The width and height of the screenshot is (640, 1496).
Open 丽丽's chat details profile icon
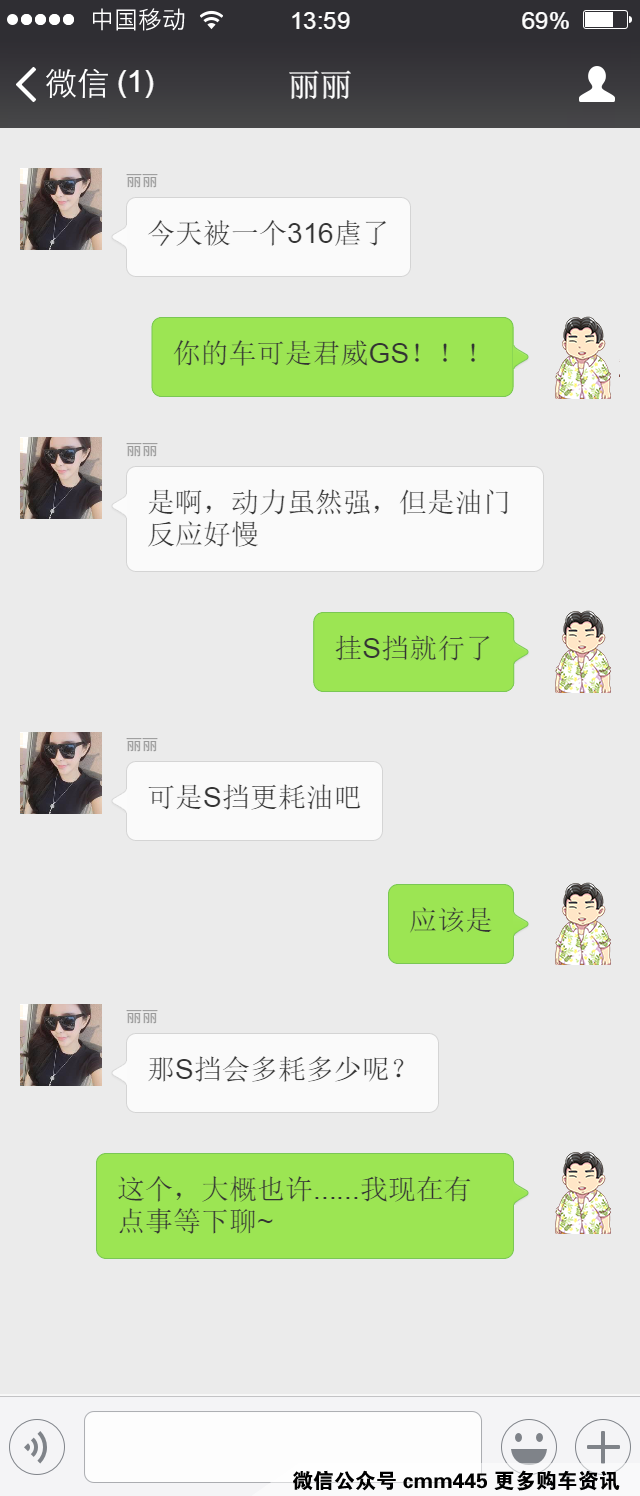point(596,85)
